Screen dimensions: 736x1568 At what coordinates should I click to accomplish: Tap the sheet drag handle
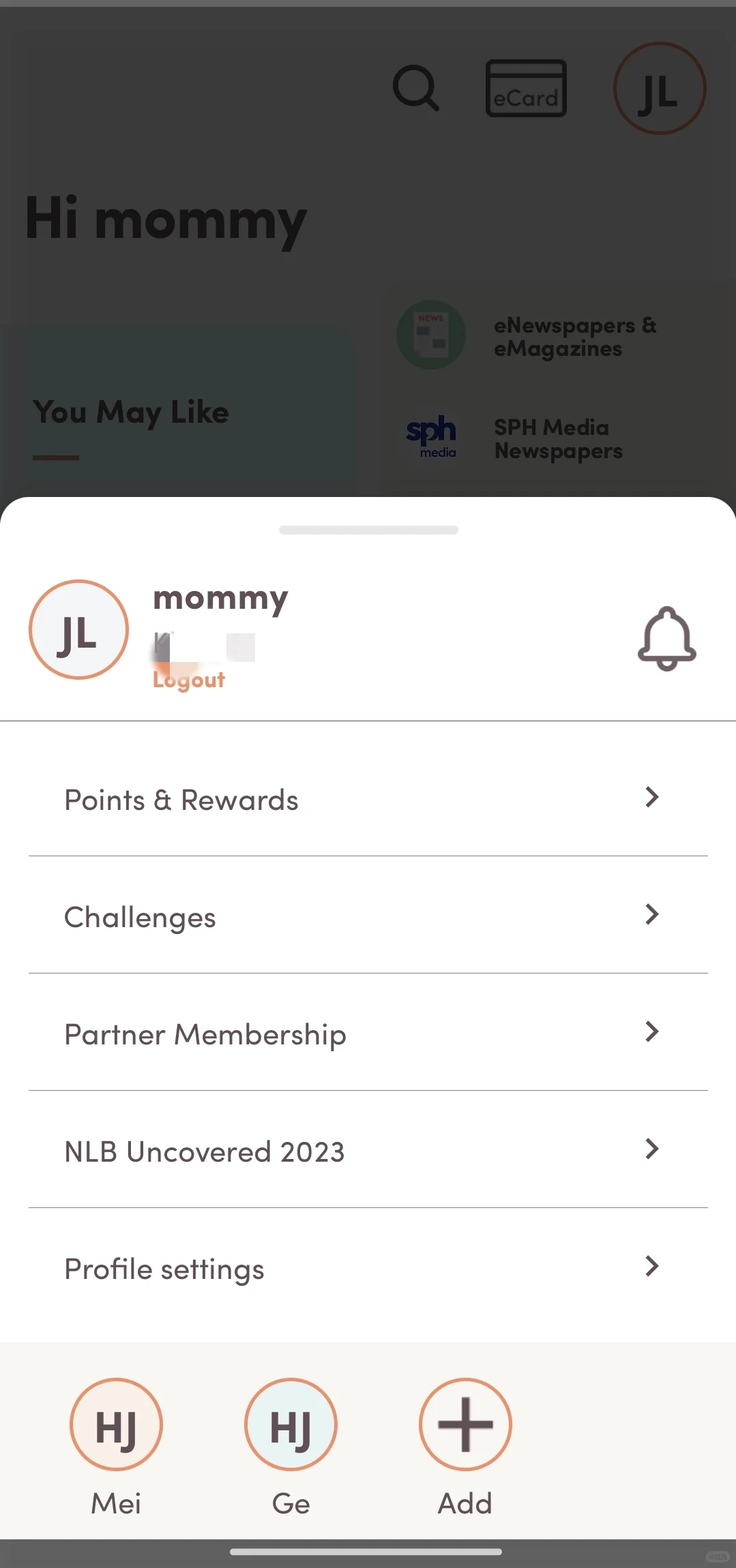(368, 530)
